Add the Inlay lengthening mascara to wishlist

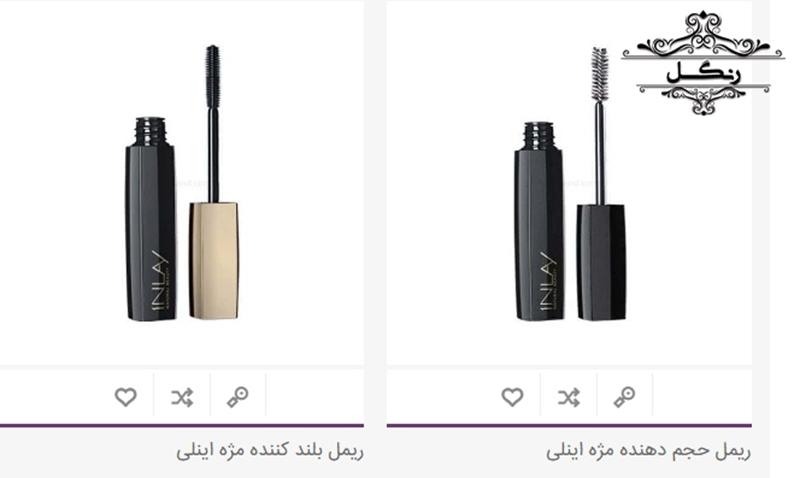125,397
